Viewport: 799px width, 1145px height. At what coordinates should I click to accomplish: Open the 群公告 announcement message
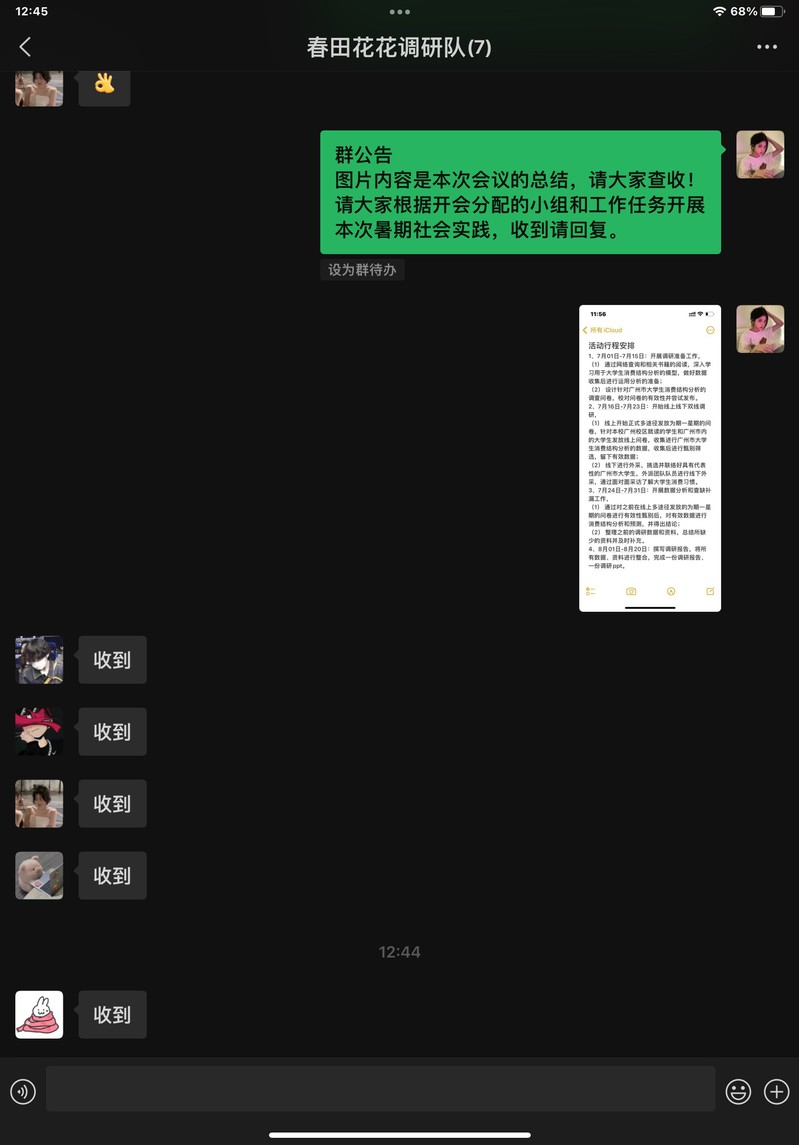[x=520, y=192]
